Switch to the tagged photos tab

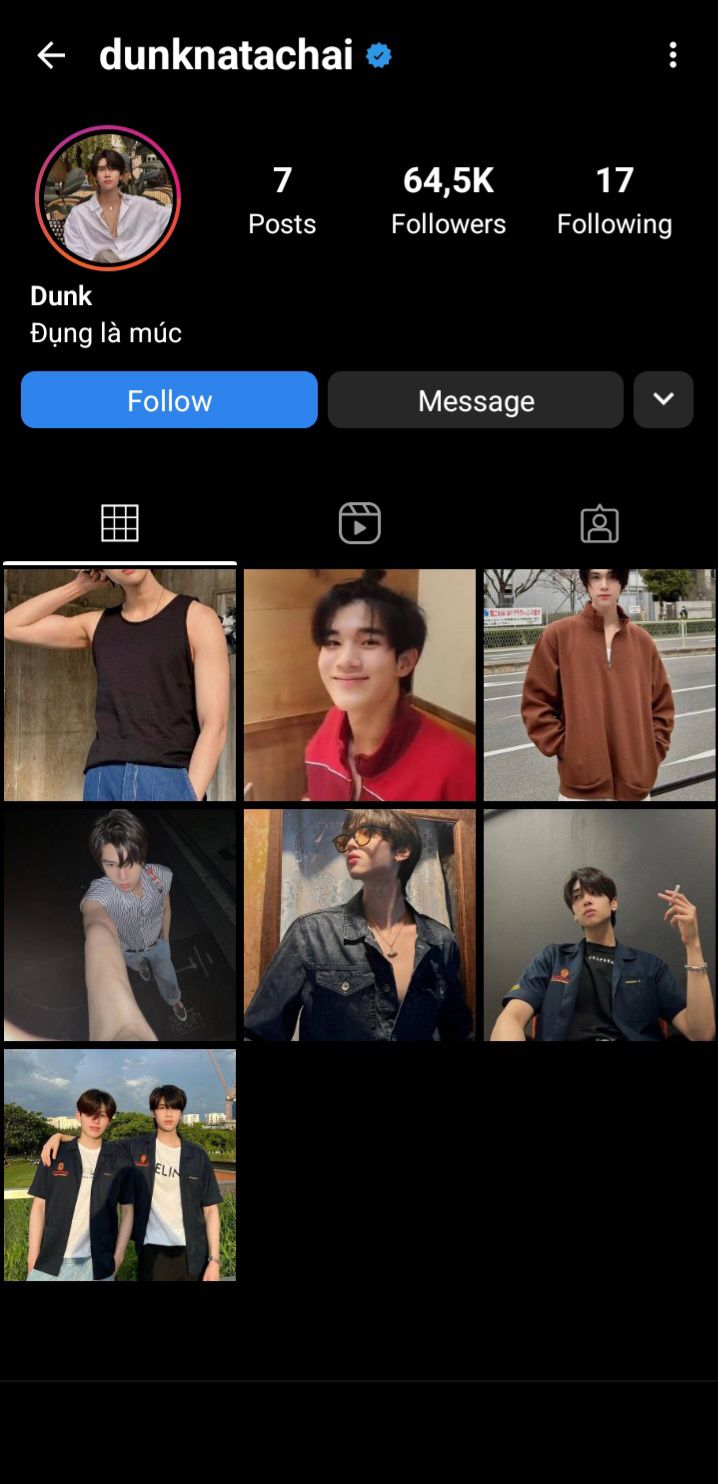[599, 523]
